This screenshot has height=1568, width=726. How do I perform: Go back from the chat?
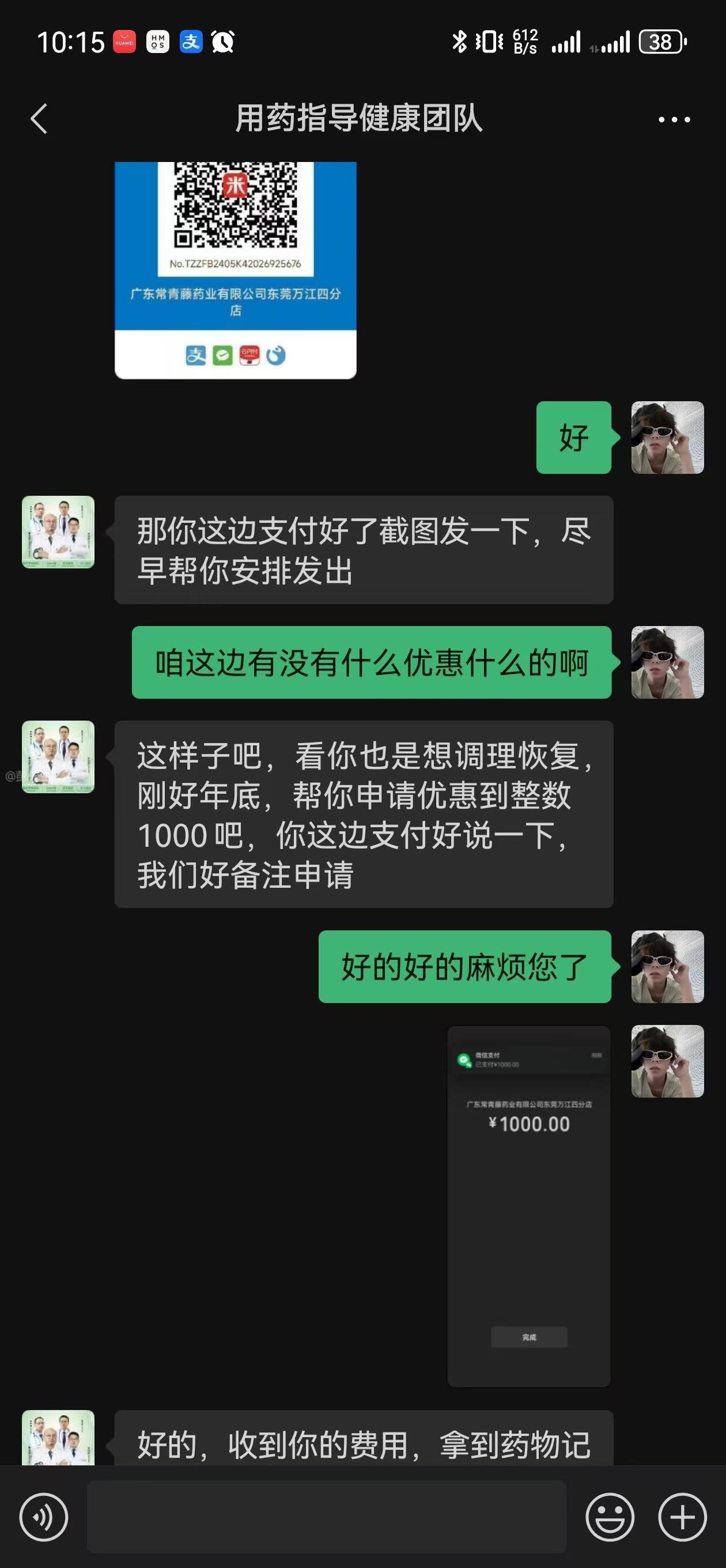click(x=39, y=118)
